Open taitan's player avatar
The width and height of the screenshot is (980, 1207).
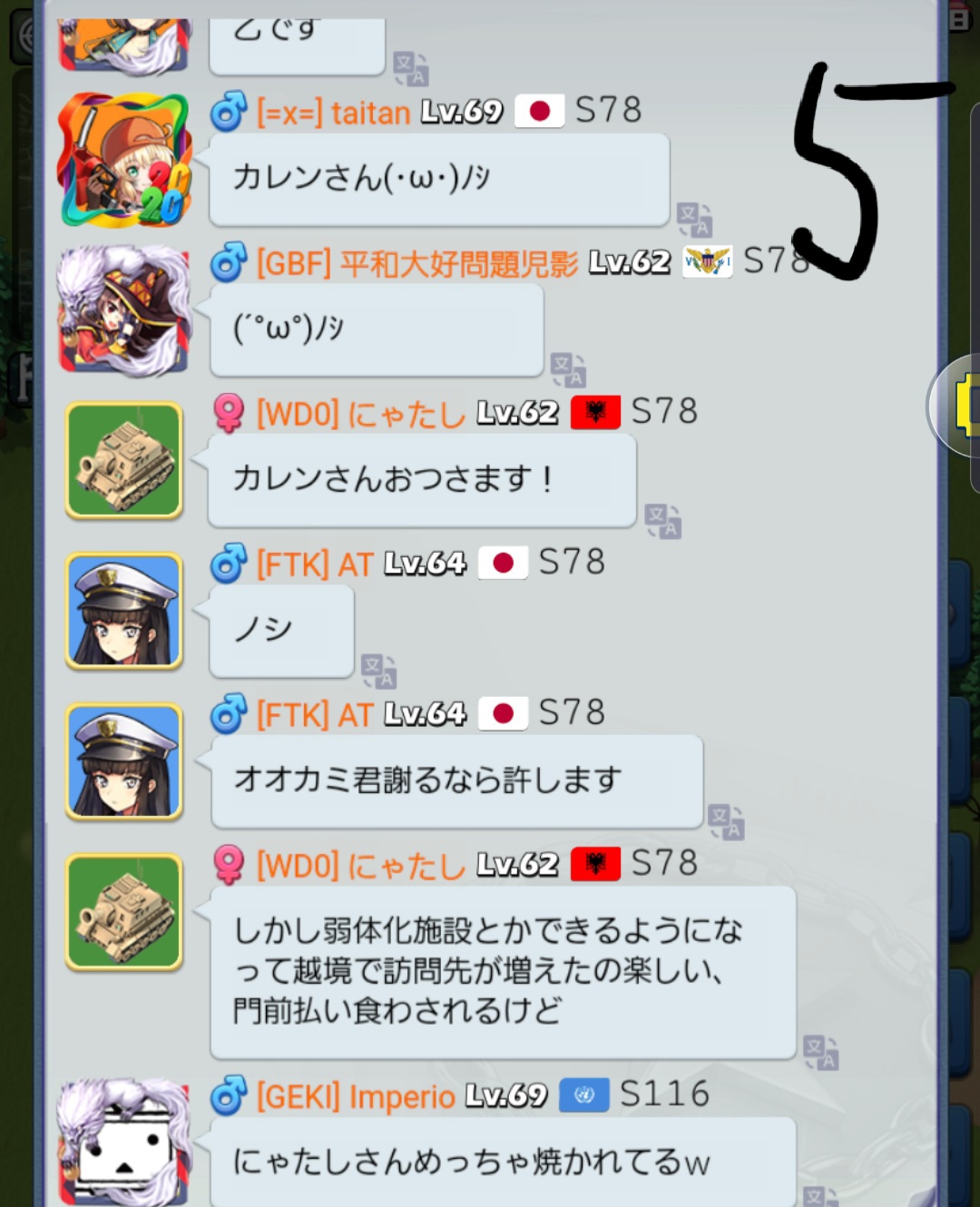[x=124, y=161]
